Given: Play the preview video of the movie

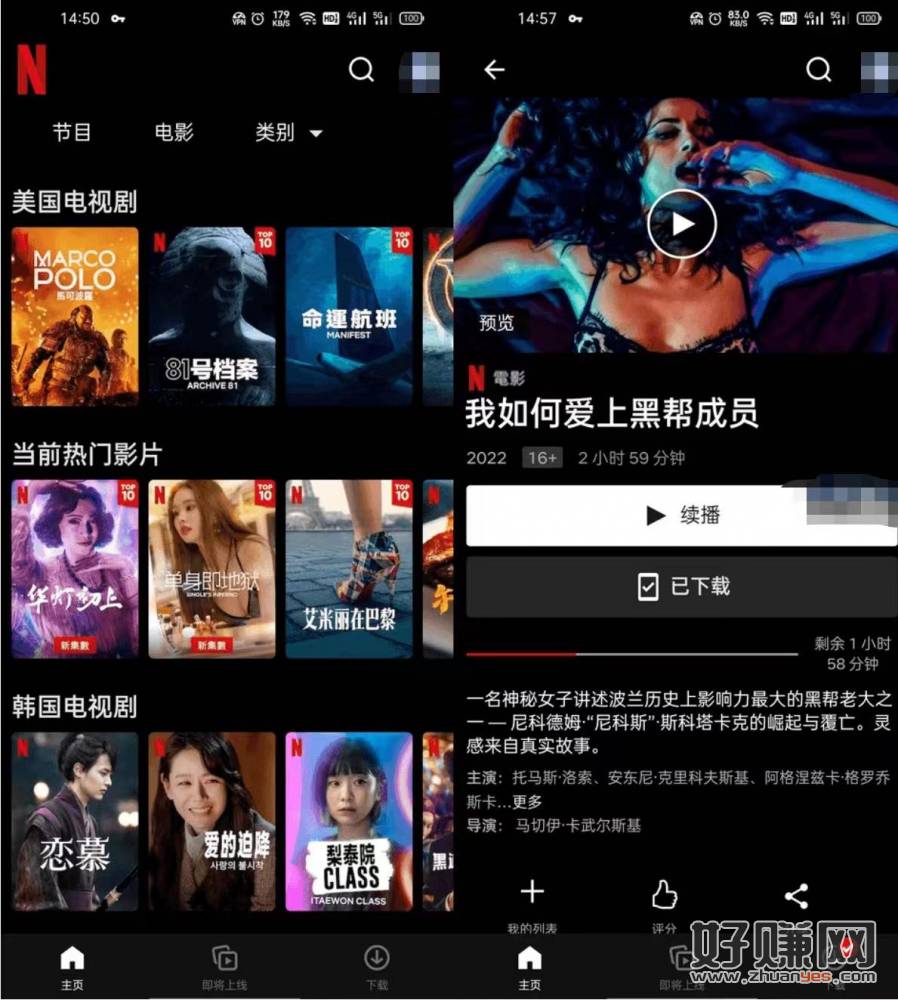Looking at the screenshot, I should click(x=681, y=223).
